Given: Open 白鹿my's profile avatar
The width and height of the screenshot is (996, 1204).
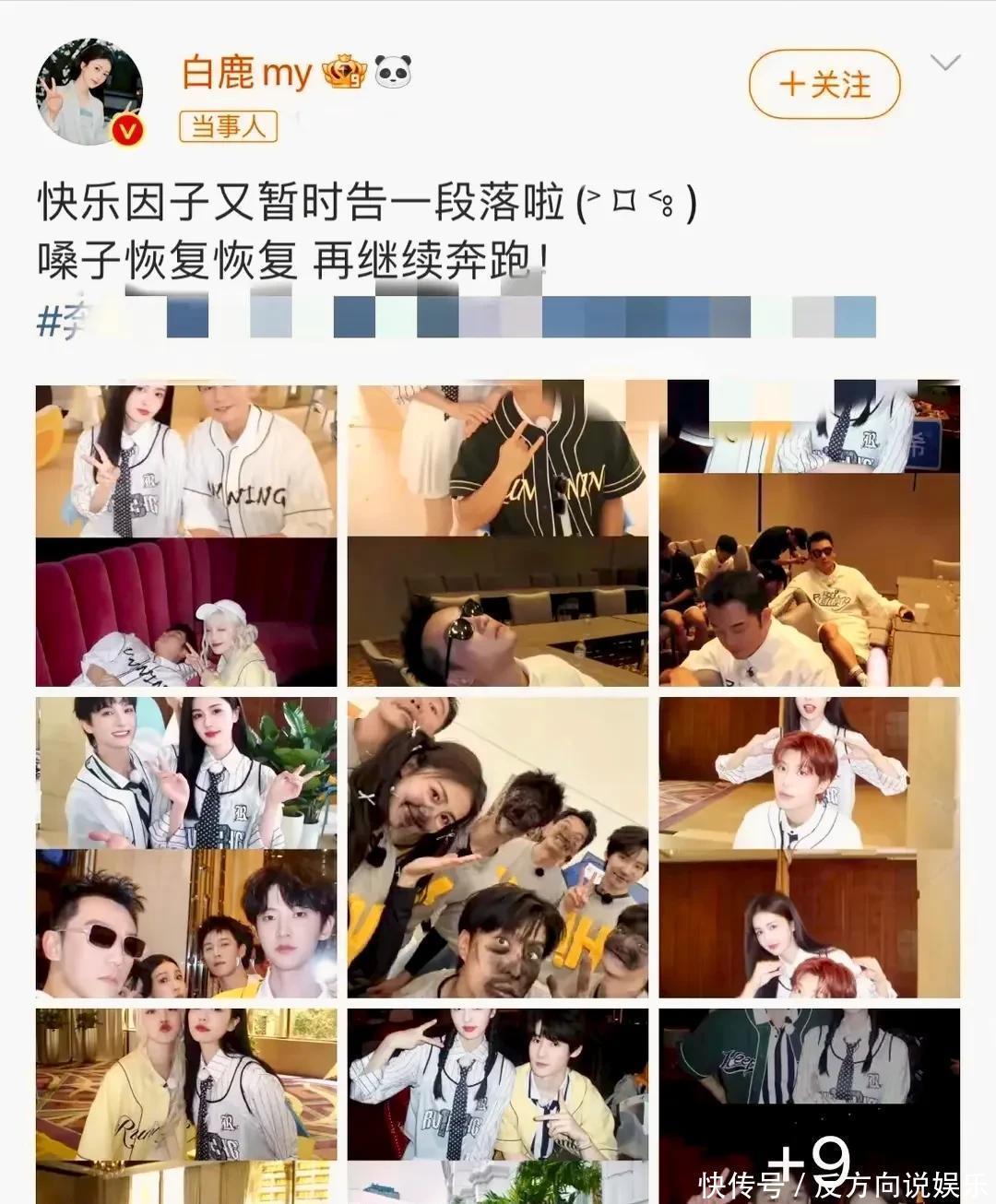Looking at the screenshot, I should coord(89,92).
